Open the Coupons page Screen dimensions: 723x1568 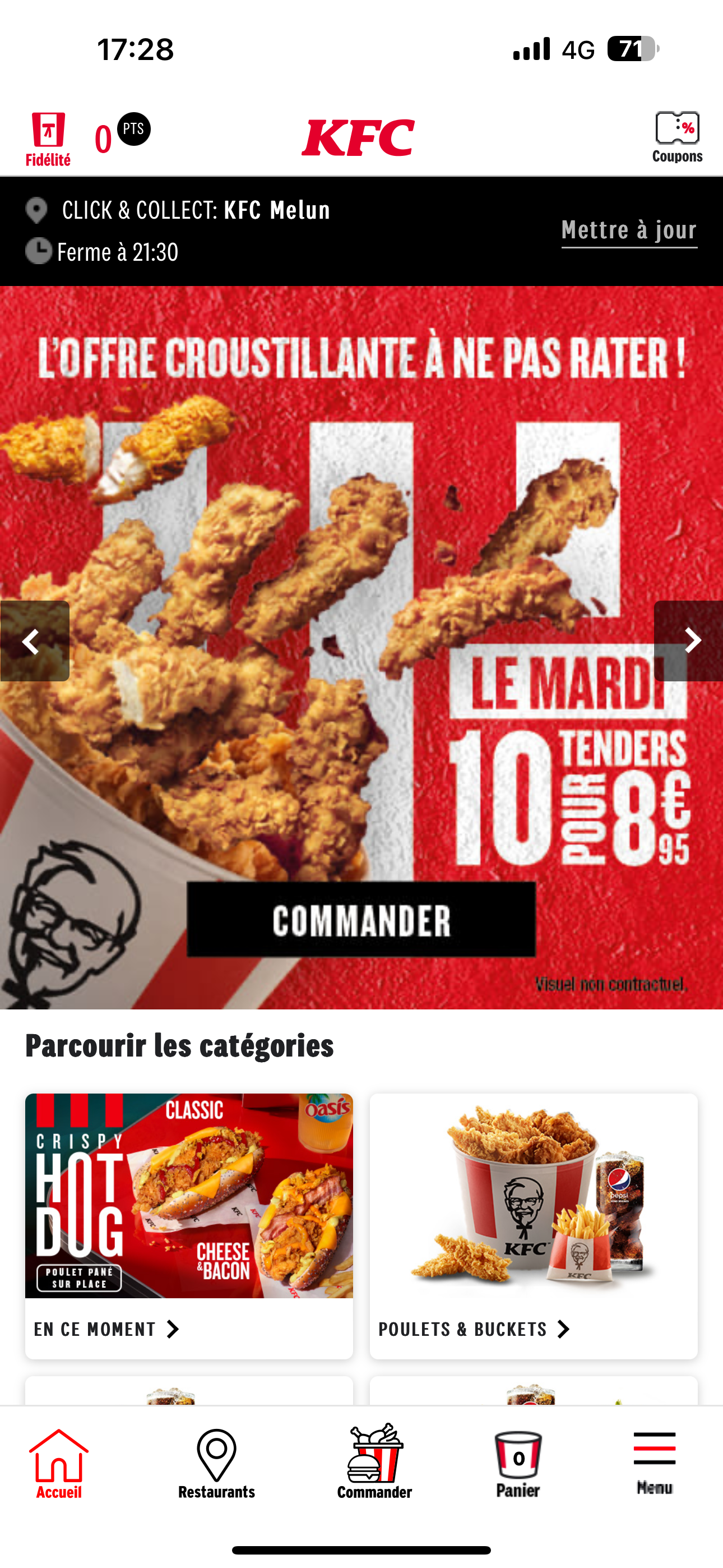pyautogui.click(x=676, y=137)
